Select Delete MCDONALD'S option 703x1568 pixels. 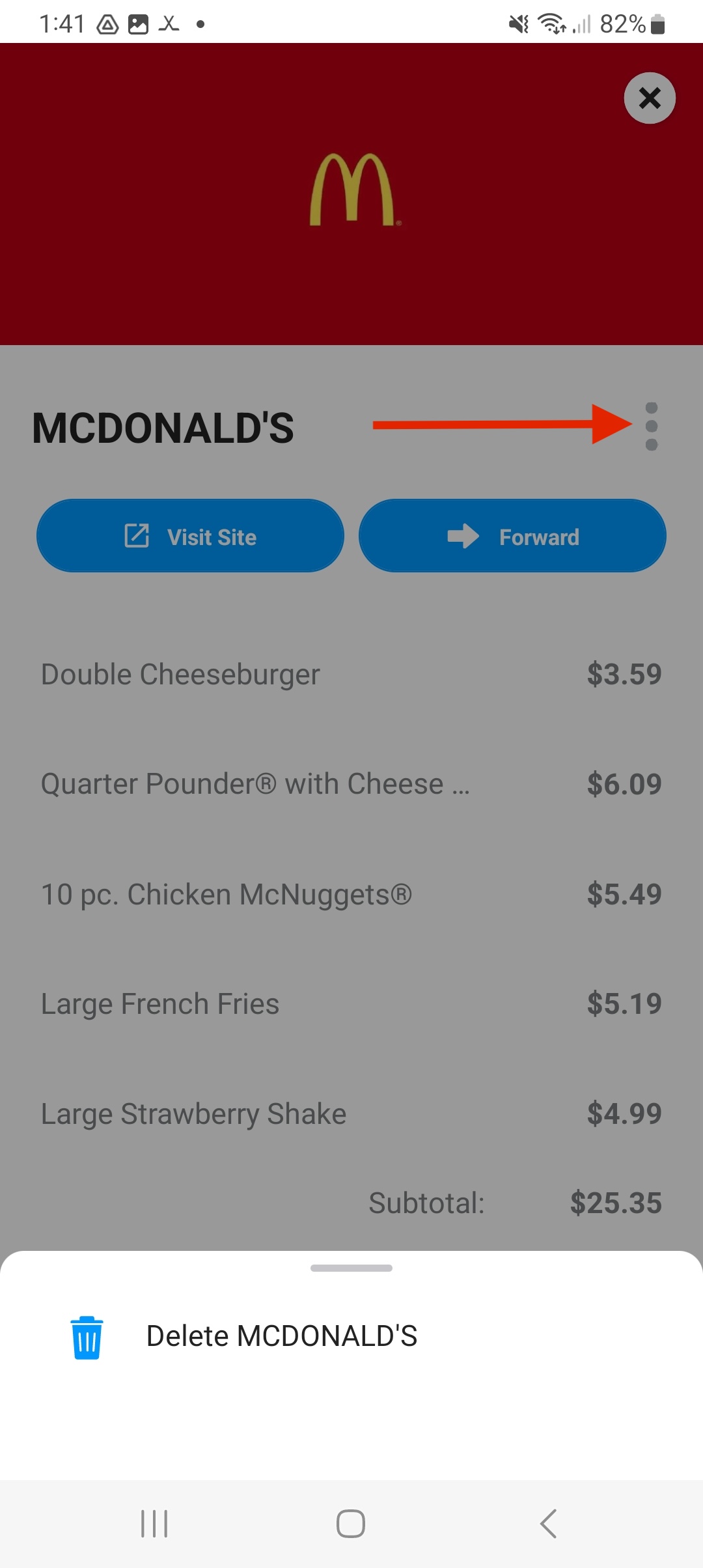(351, 1336)
